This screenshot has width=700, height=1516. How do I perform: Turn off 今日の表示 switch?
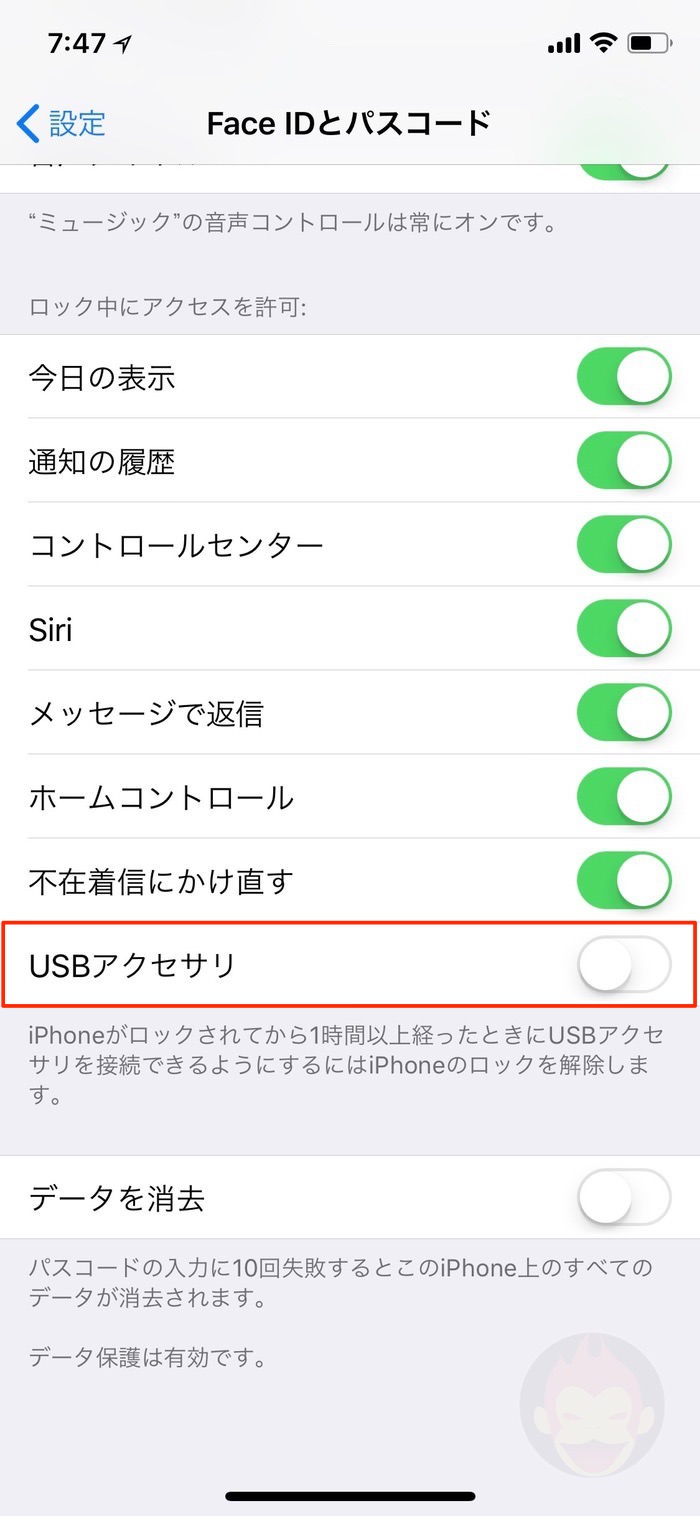pyautogui.click(x=624, y=377)
